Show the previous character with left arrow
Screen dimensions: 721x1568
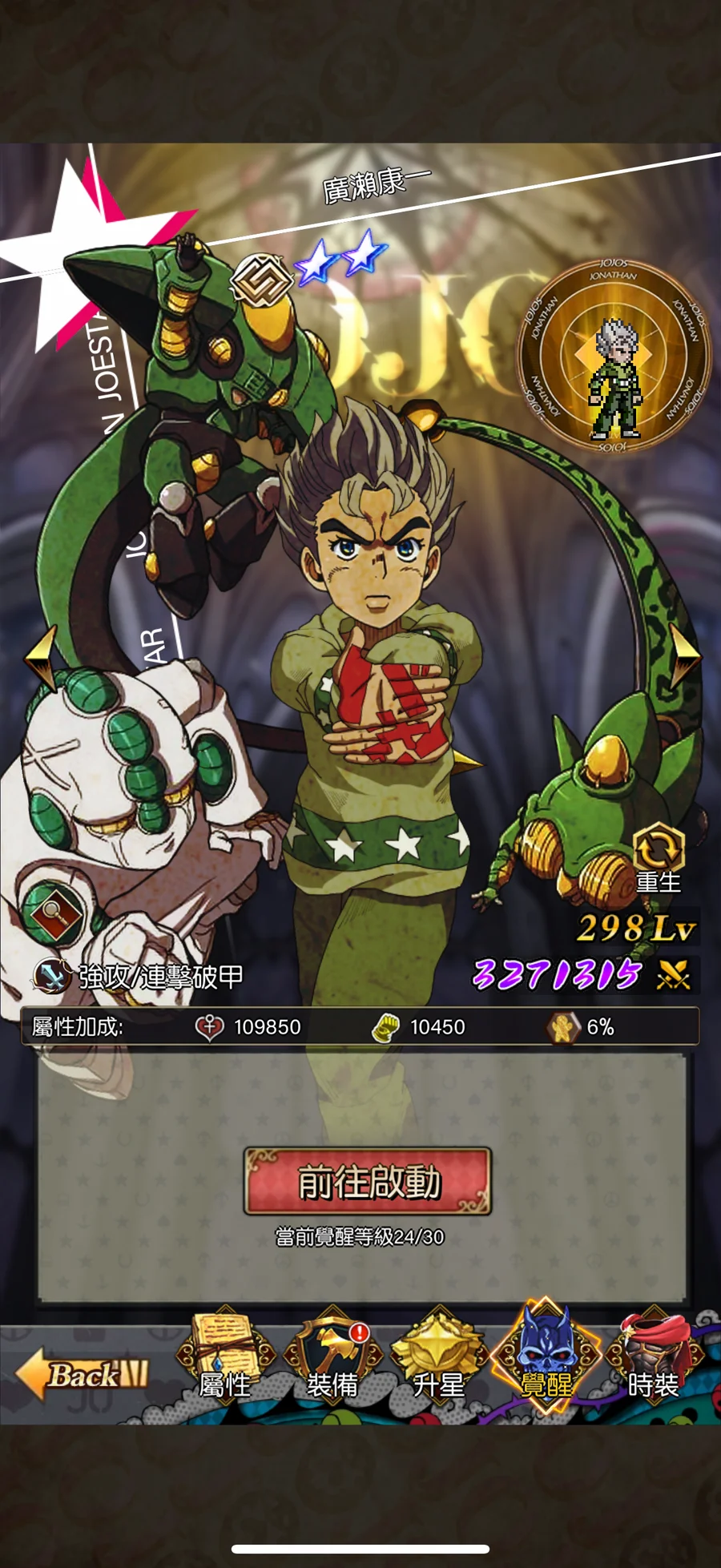[40, 655]
